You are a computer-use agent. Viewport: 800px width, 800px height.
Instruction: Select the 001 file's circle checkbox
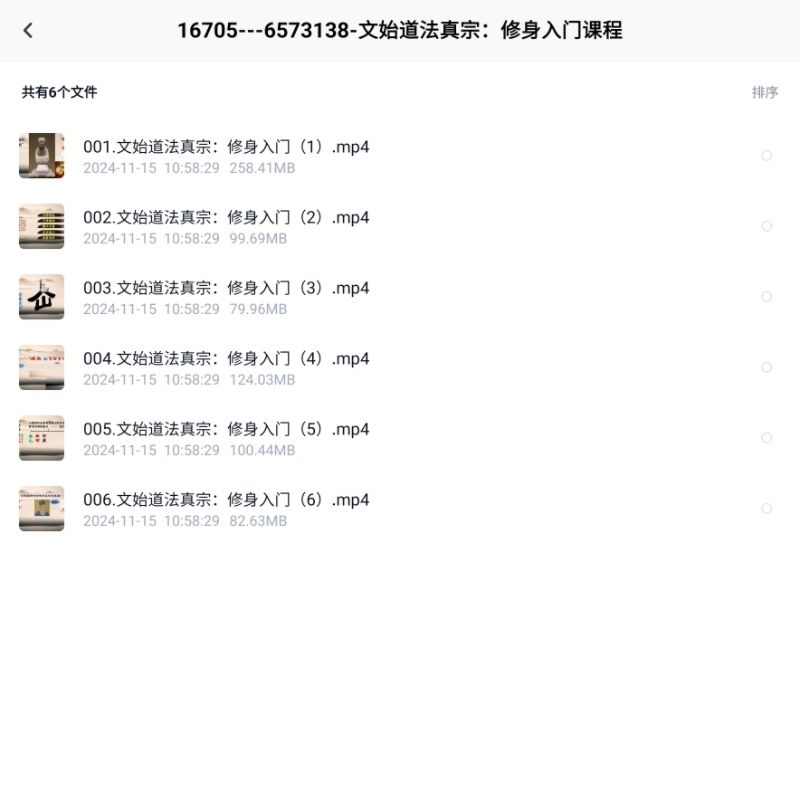(766, 156)
